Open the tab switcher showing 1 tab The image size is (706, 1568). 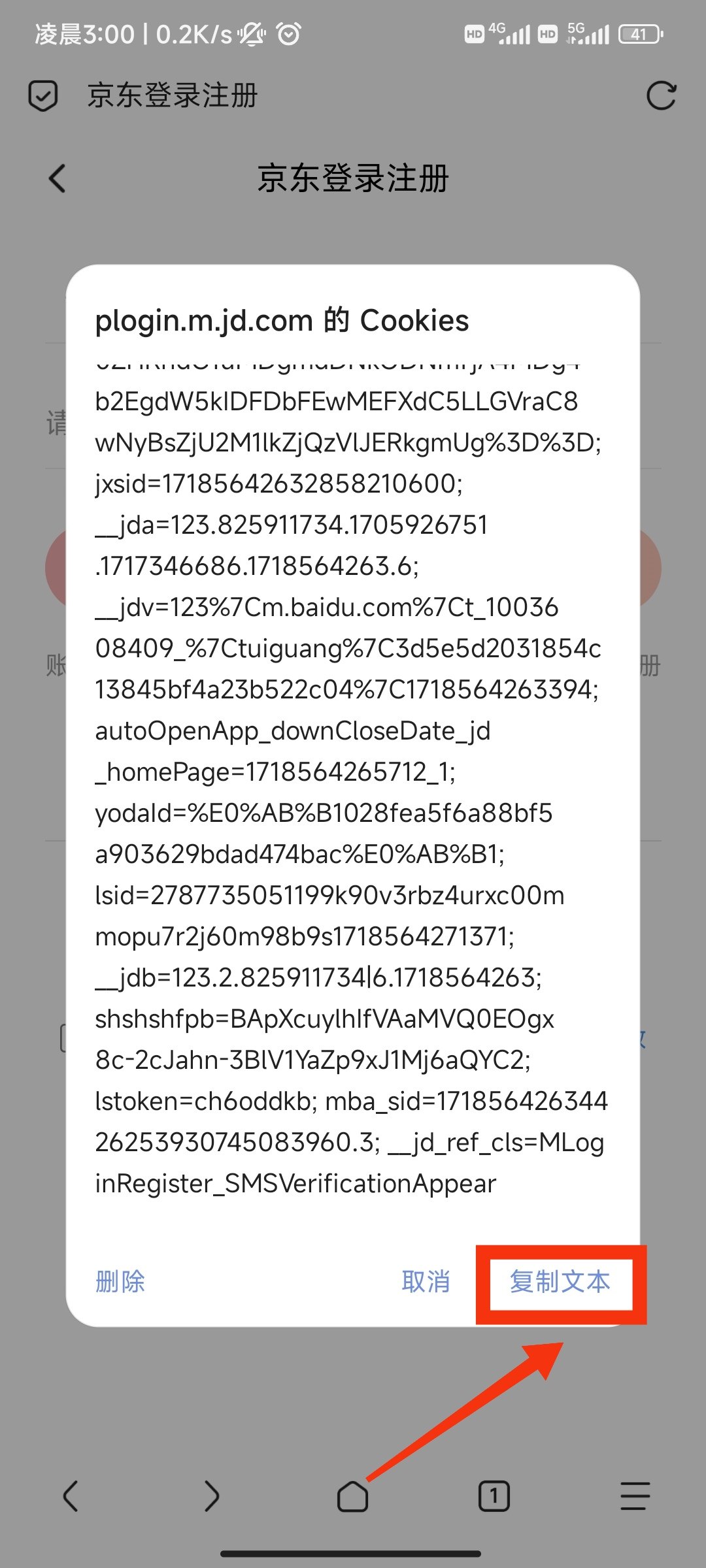(x=494, y=1496)
